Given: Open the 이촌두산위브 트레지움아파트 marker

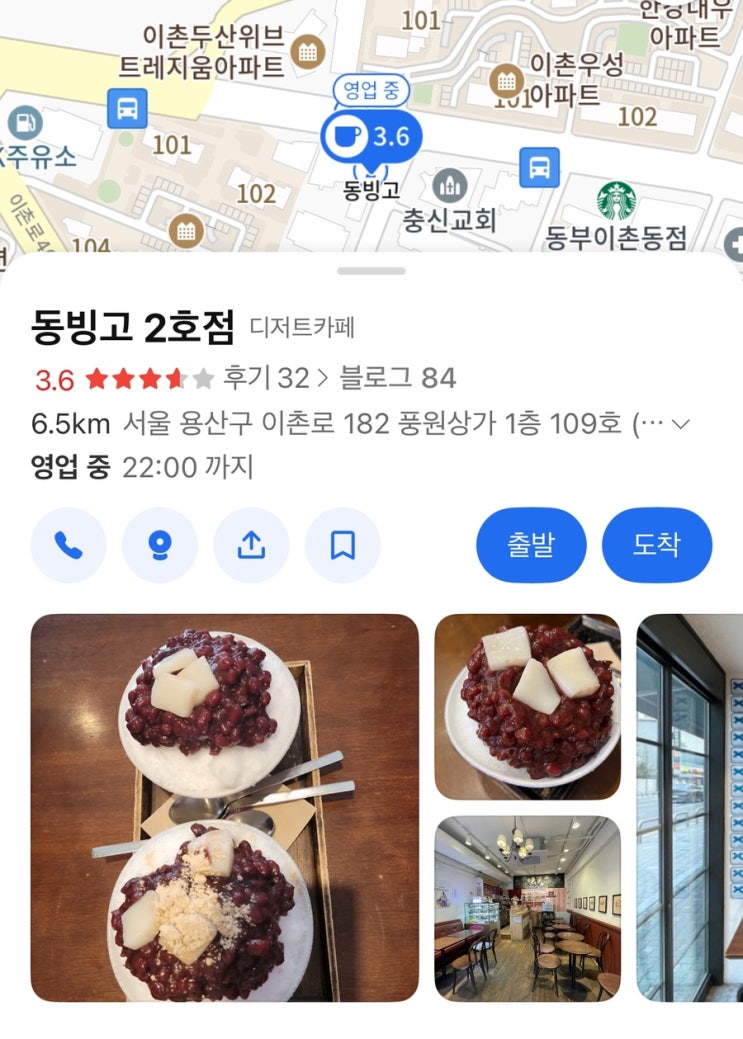Looking at the screenshot, I should click(307, 49).
